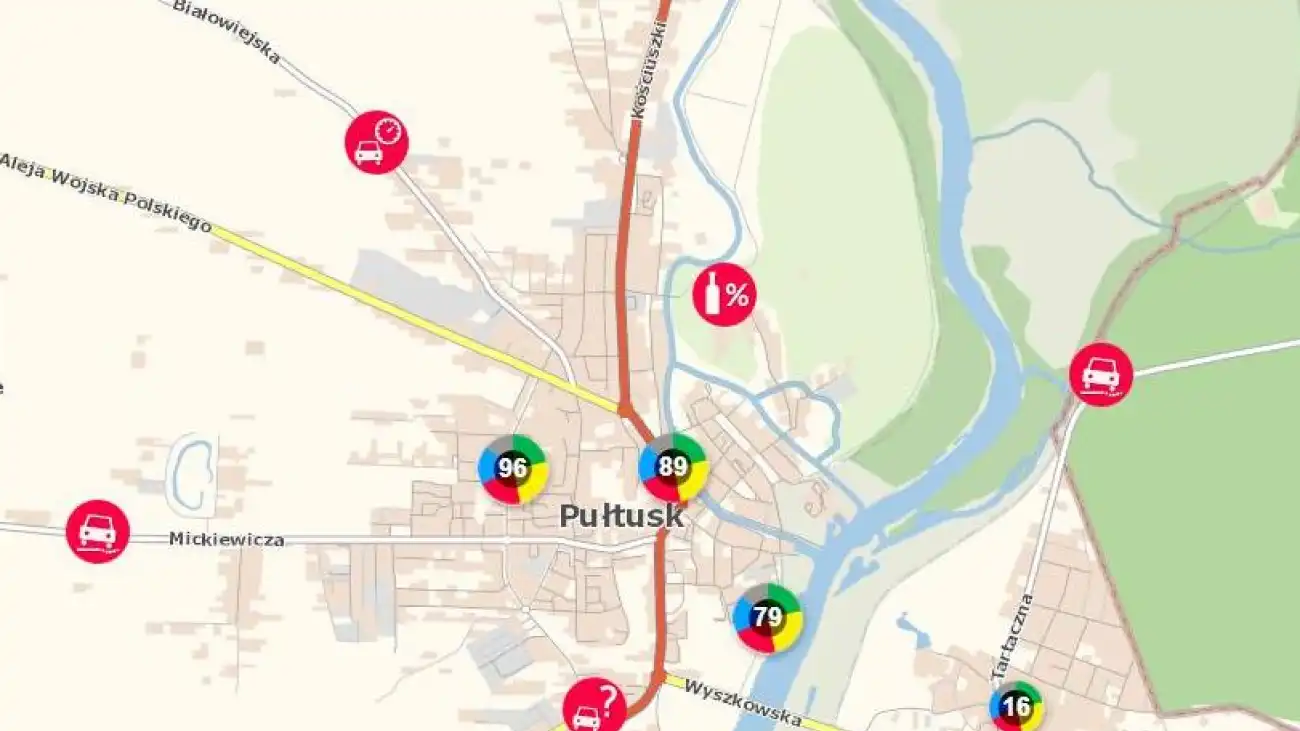Select the cluster marker with 79
Screen dimensions: 1300x731
coord(767,618)
